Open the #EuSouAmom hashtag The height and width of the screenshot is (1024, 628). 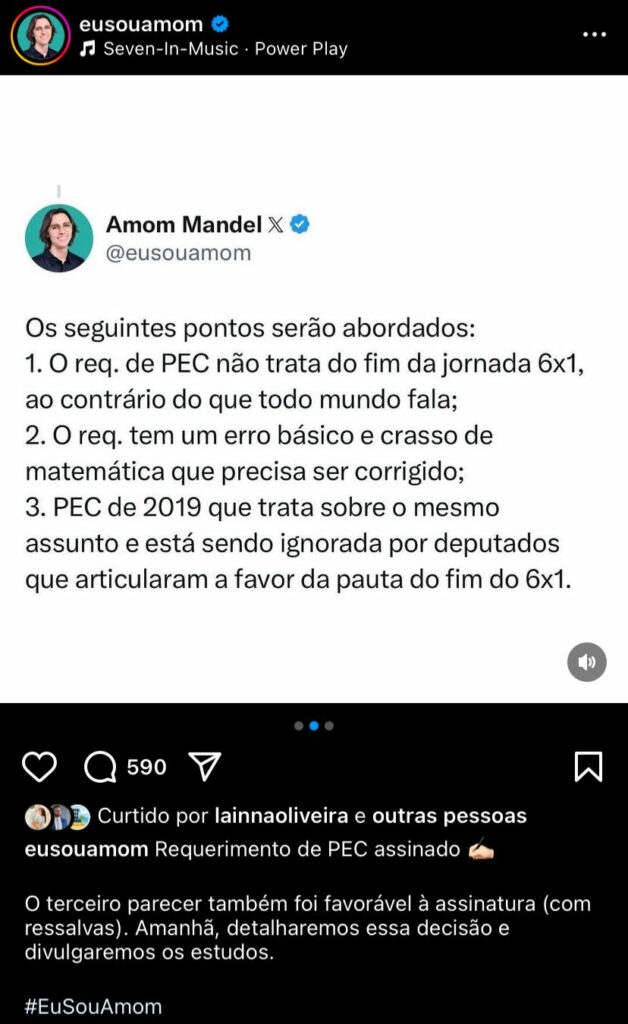pyautogui.click(x=93, y=1006)
